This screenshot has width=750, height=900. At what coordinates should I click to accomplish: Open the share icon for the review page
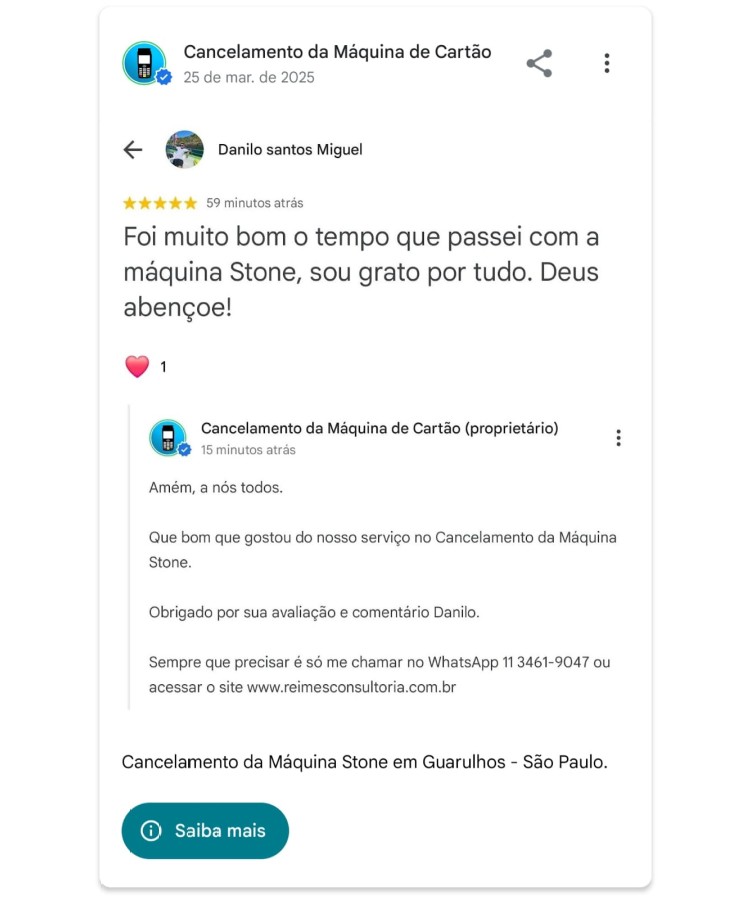[541, 62]
